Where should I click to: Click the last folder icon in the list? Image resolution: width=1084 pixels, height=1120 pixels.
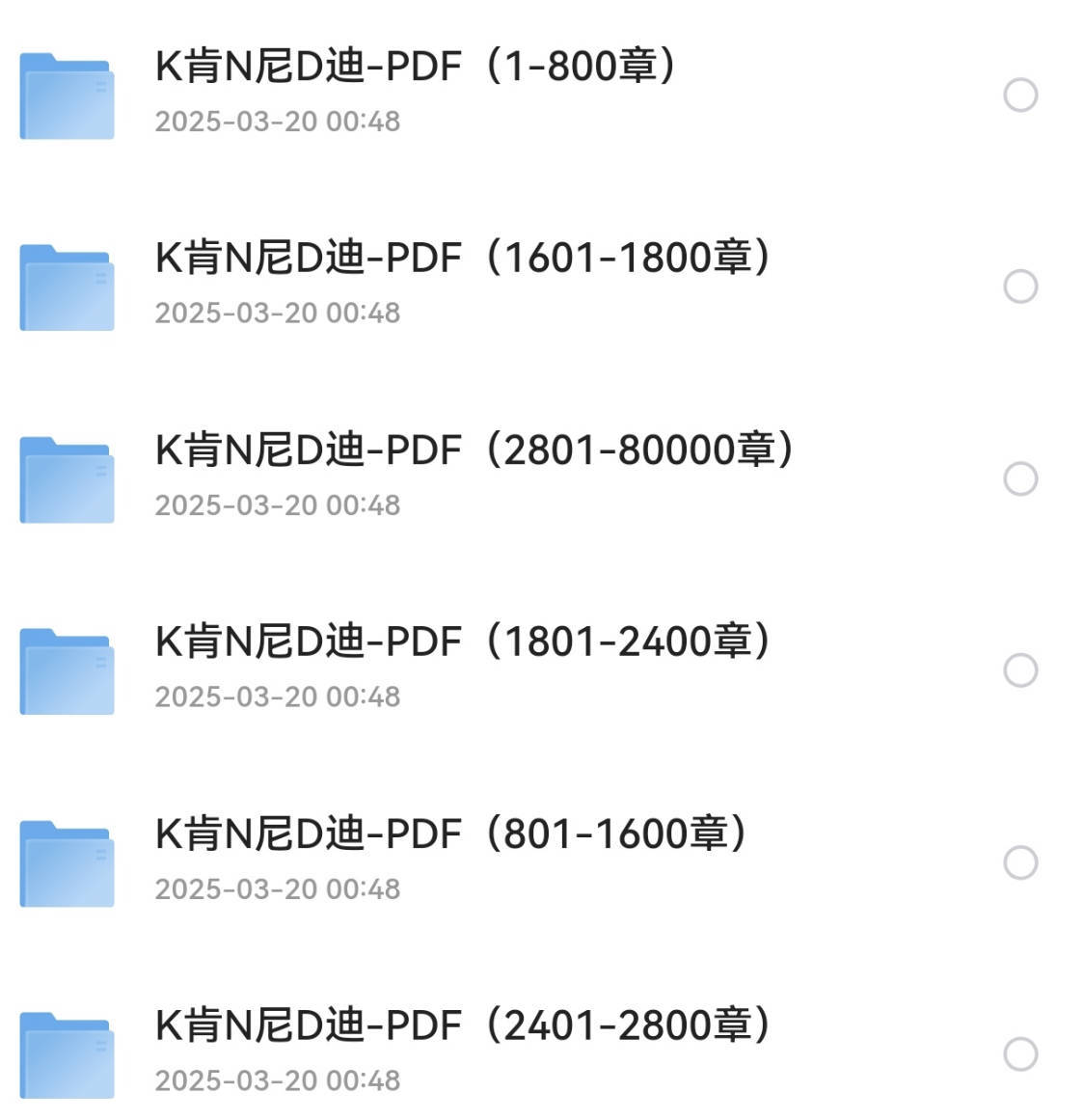[x=66, y=1051]
